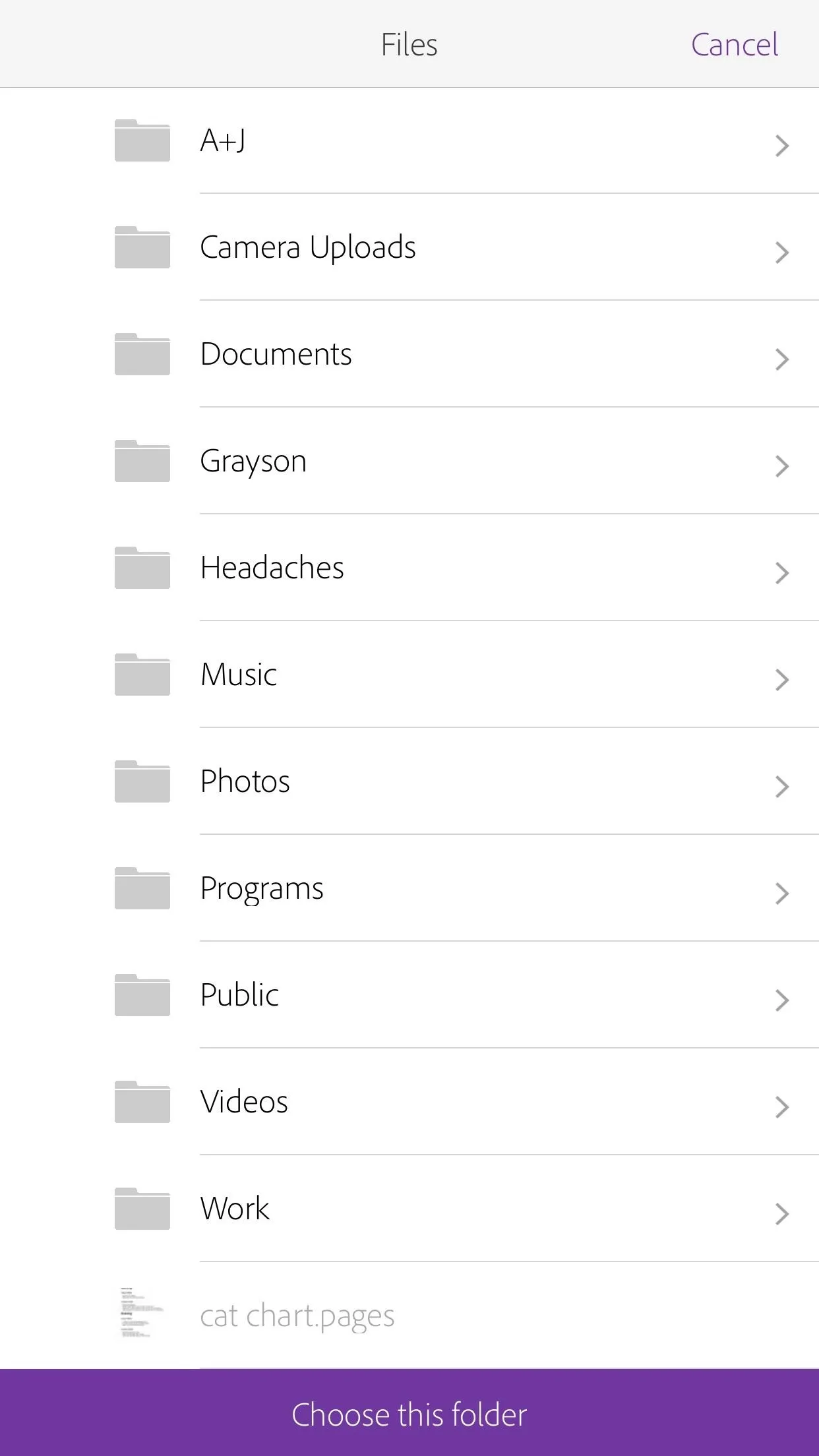The image size is (819, 1456).
Task: Open the Public folder
Action: pos(409,995)
